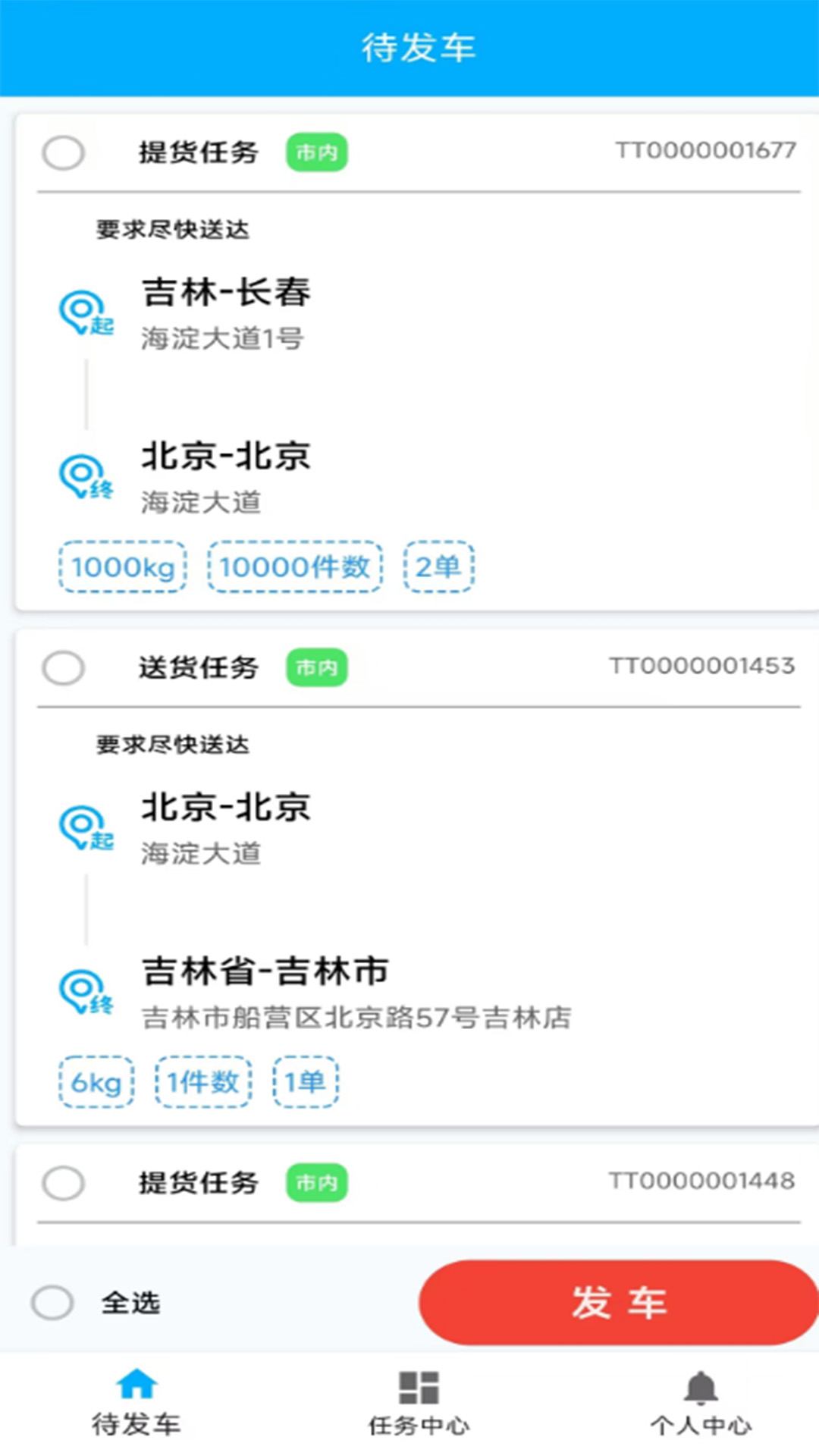
Task: Switch to the 任务中心 tab
Action: click(419, 1403)
